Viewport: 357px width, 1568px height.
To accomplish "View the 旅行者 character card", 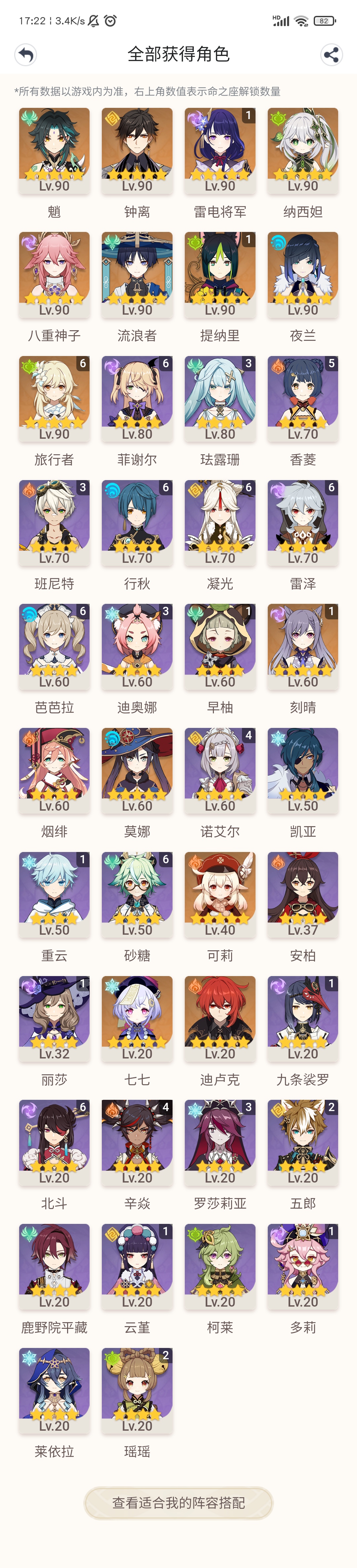I will [x=54, y=399].
